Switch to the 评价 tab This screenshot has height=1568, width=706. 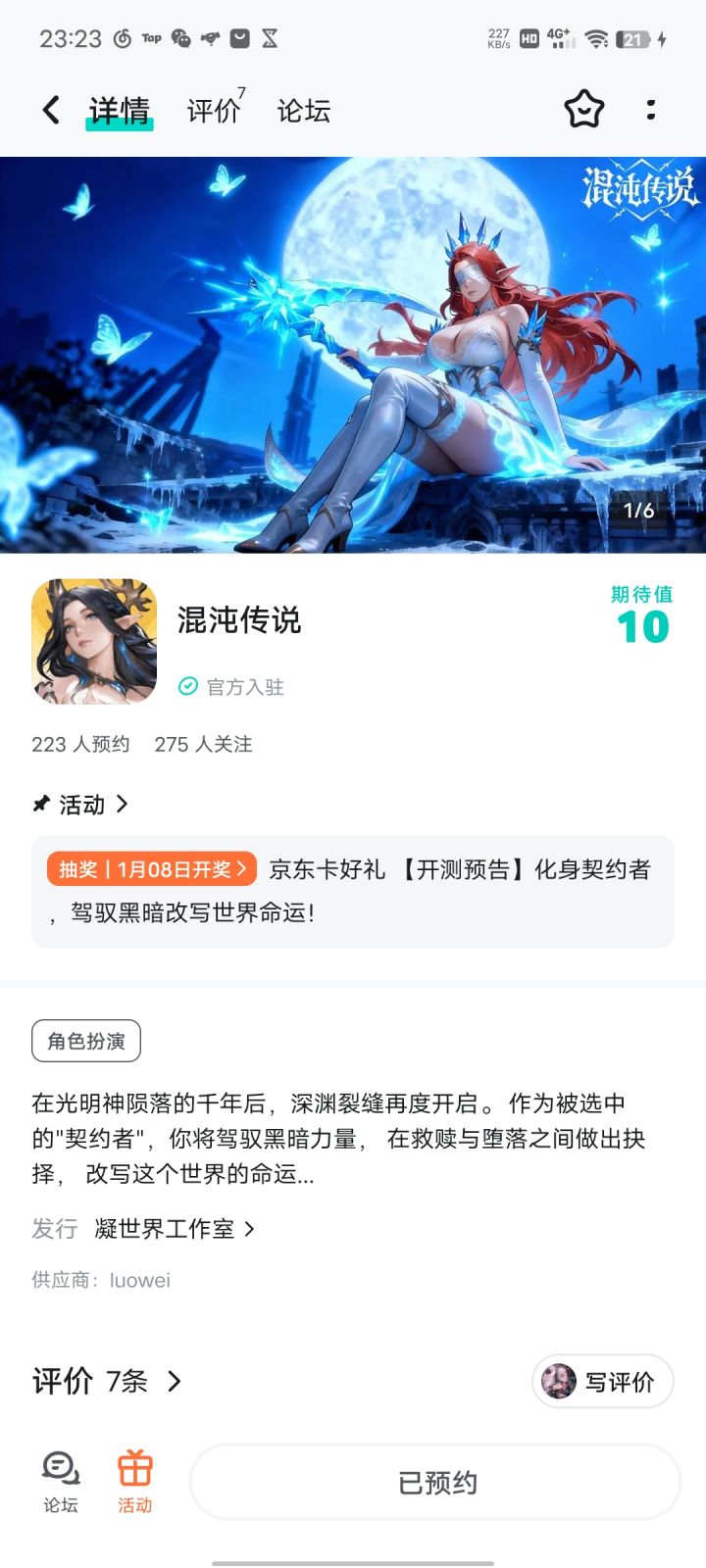[x=212, y=110]
